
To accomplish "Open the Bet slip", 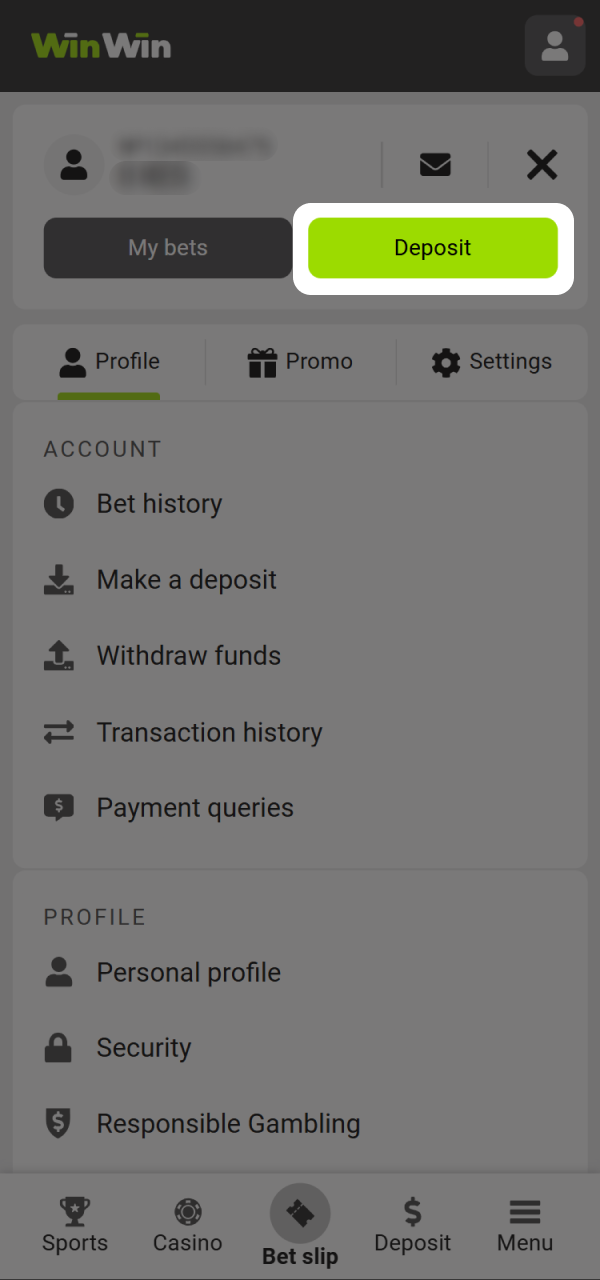I will coord(300,1226).
